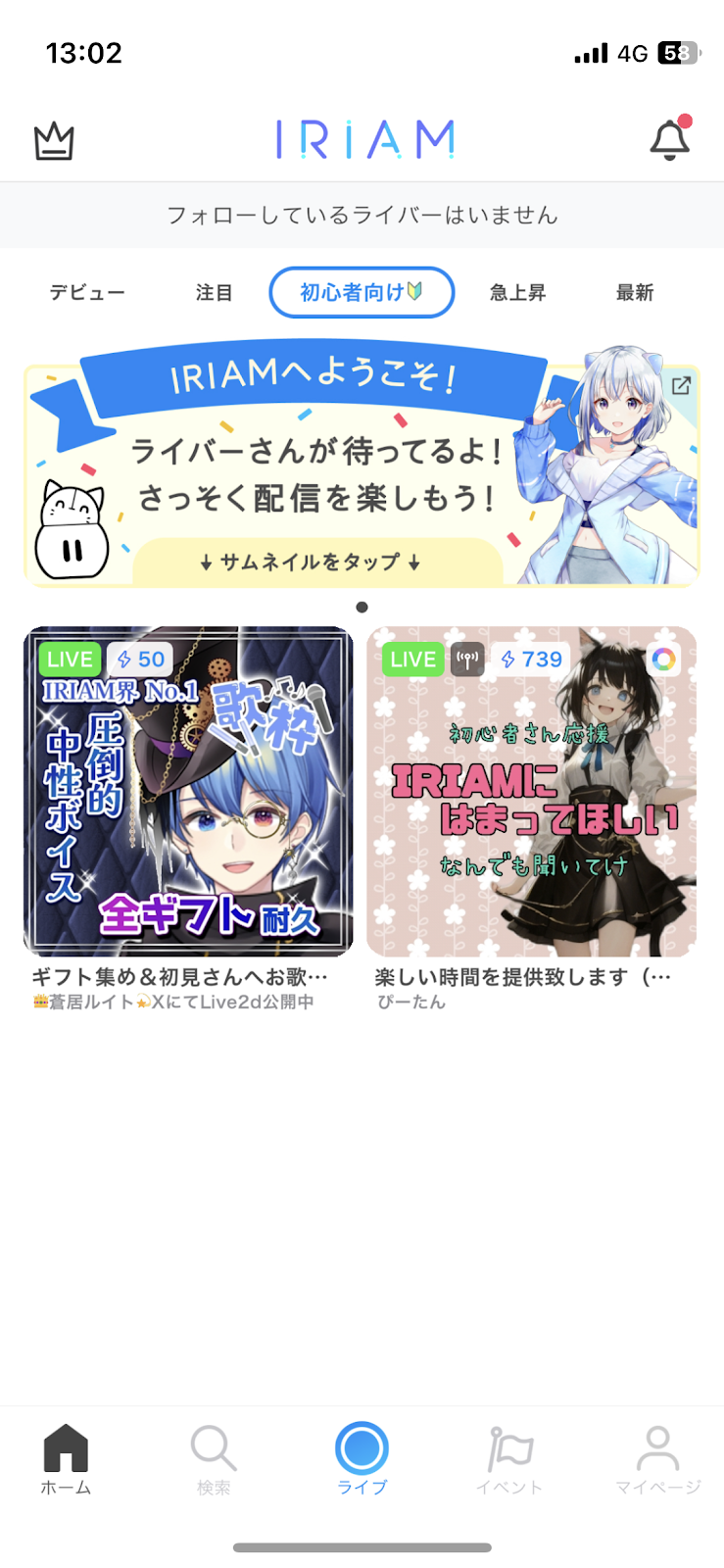Image resolution: width=724 pixels, height=1568 pixels.
Task: Switch to the デビュー tab
Action: (87, 293)
